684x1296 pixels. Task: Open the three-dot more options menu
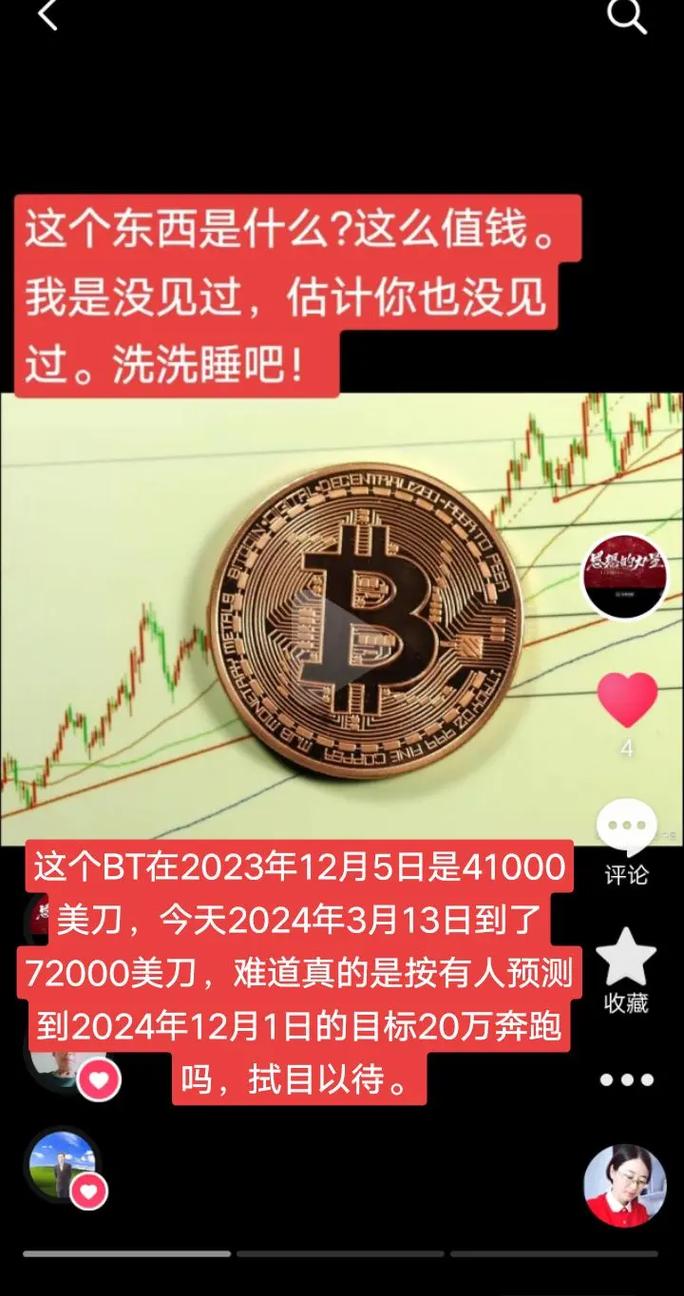(627, 1079)
